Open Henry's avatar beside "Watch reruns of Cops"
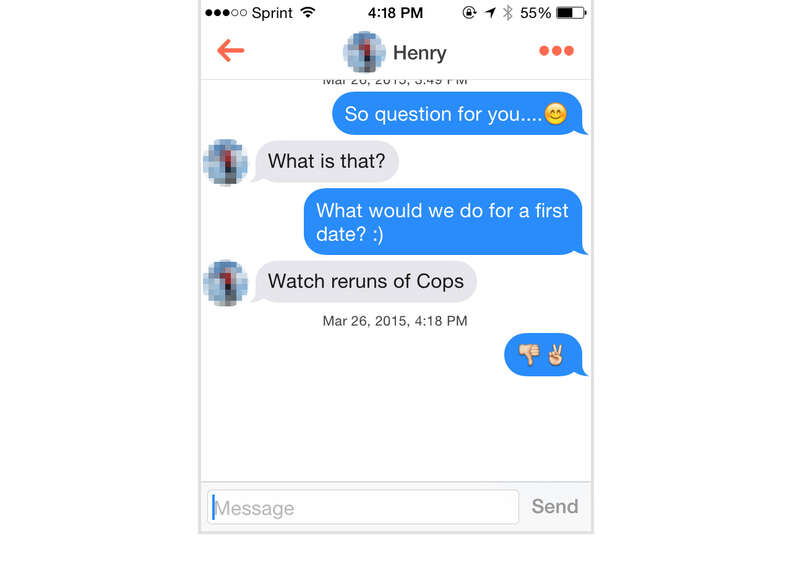The height and width of the screenshot is (575, 792). [225, 282]
